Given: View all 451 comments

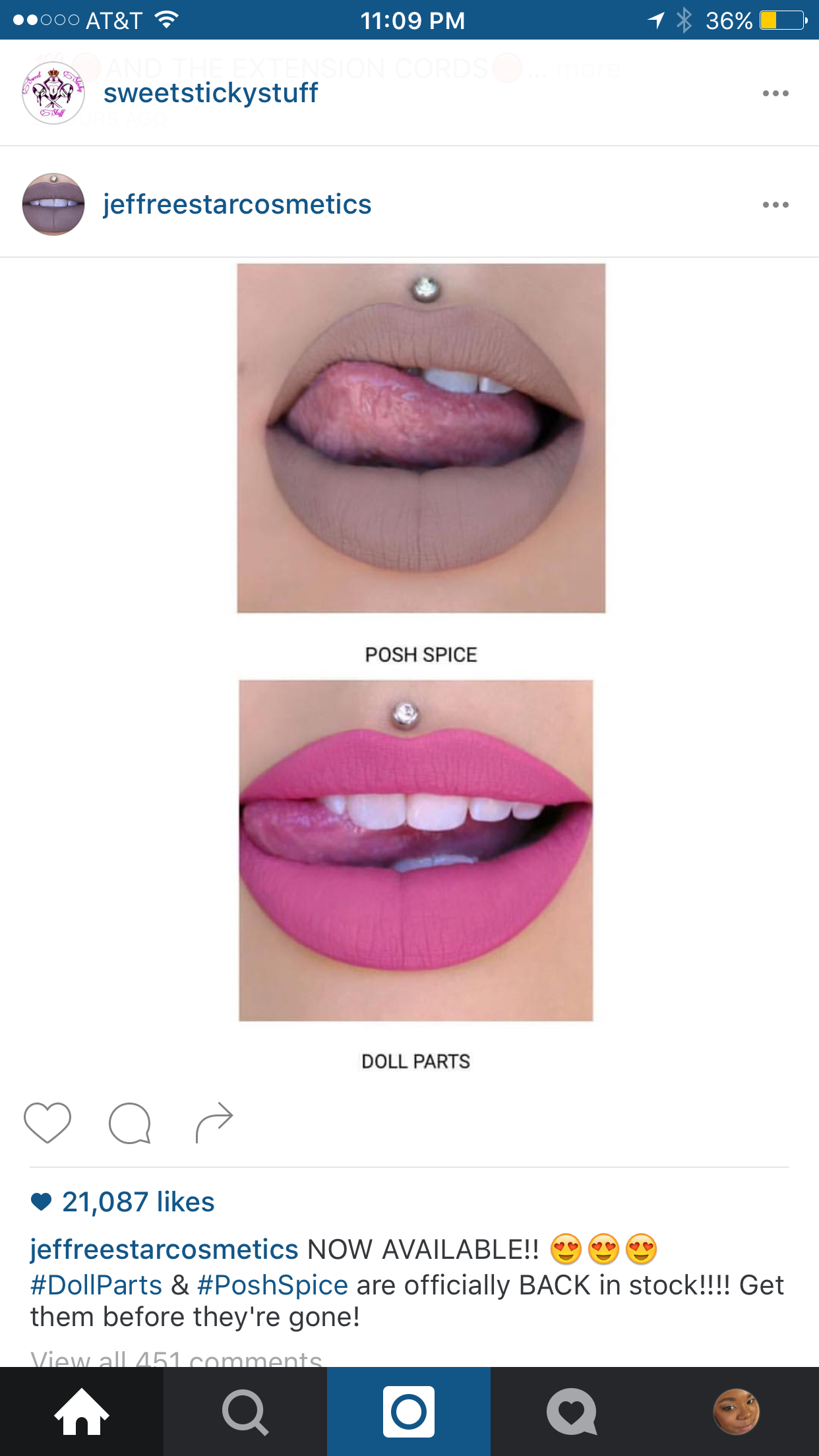Looking at the screenshot, I should [176, 1358].
